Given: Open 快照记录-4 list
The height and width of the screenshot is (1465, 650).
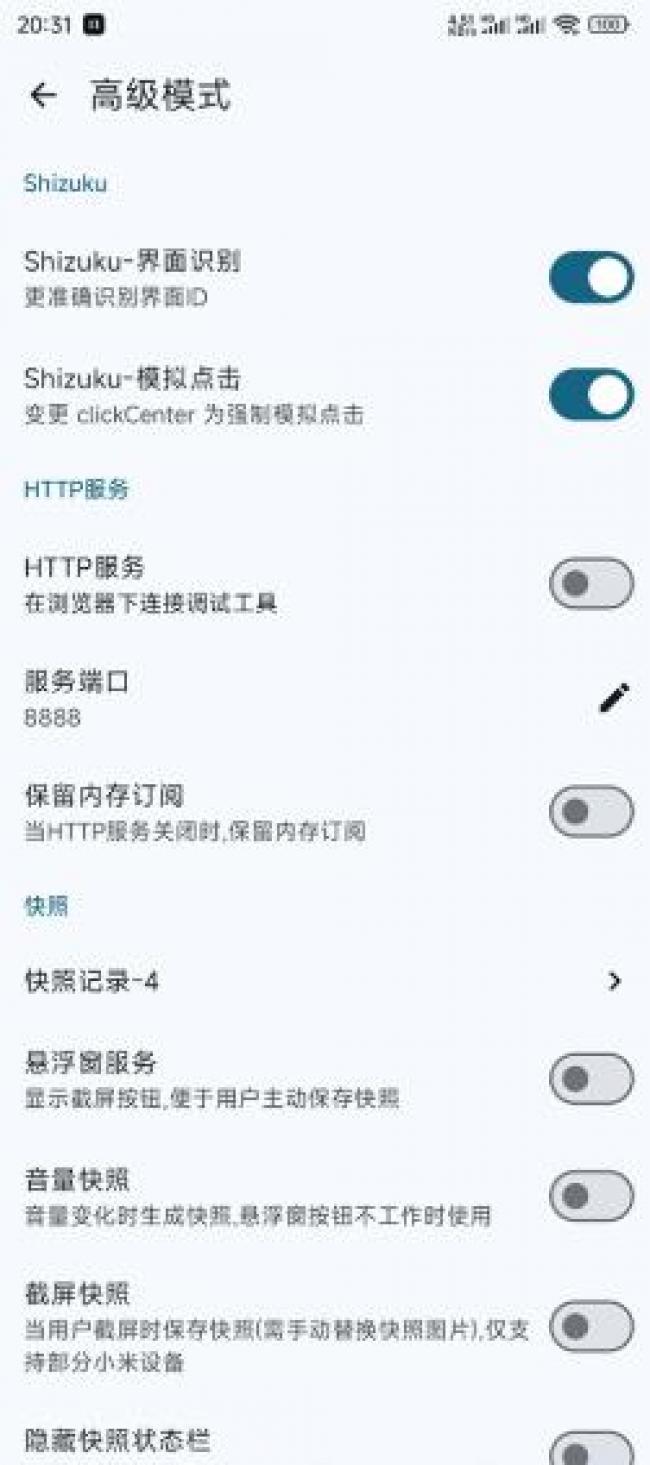Looking at the screenshot, I should 324,981.
